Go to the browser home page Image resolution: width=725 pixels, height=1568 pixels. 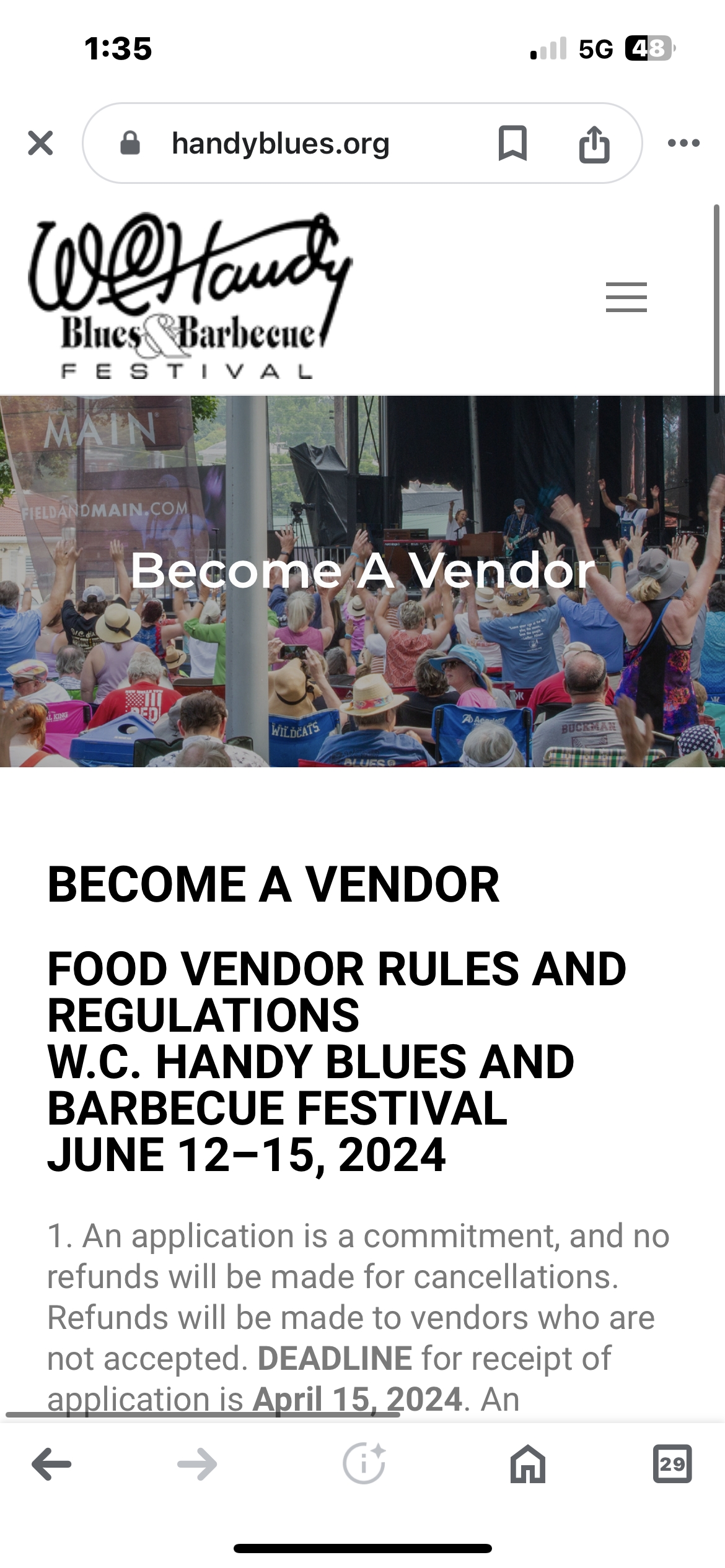(527, 1465)
